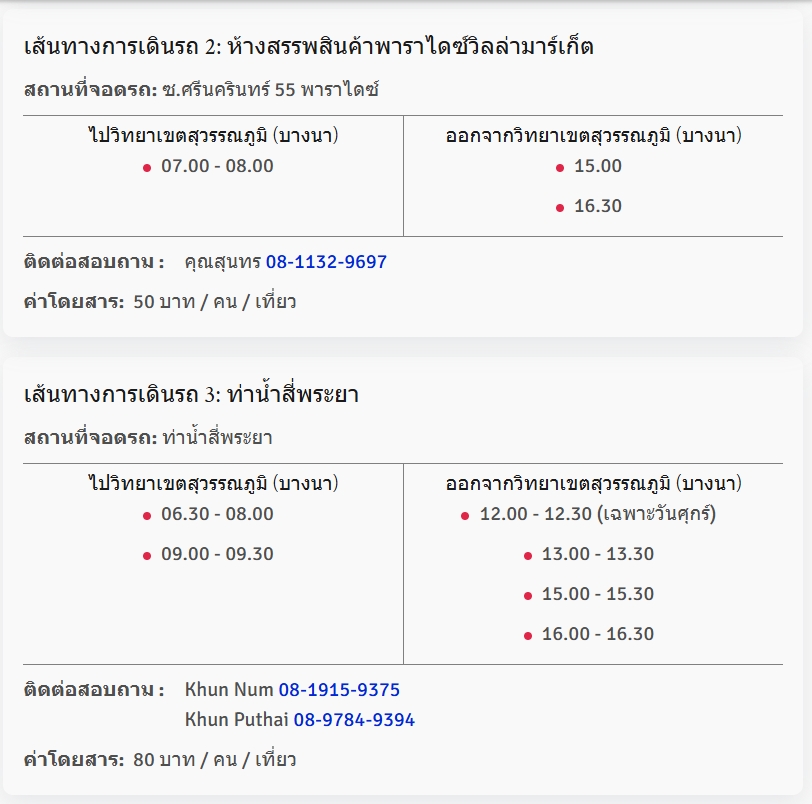
Task: Dial Khun Num's number 08-1915-9375
Action: 339,690
